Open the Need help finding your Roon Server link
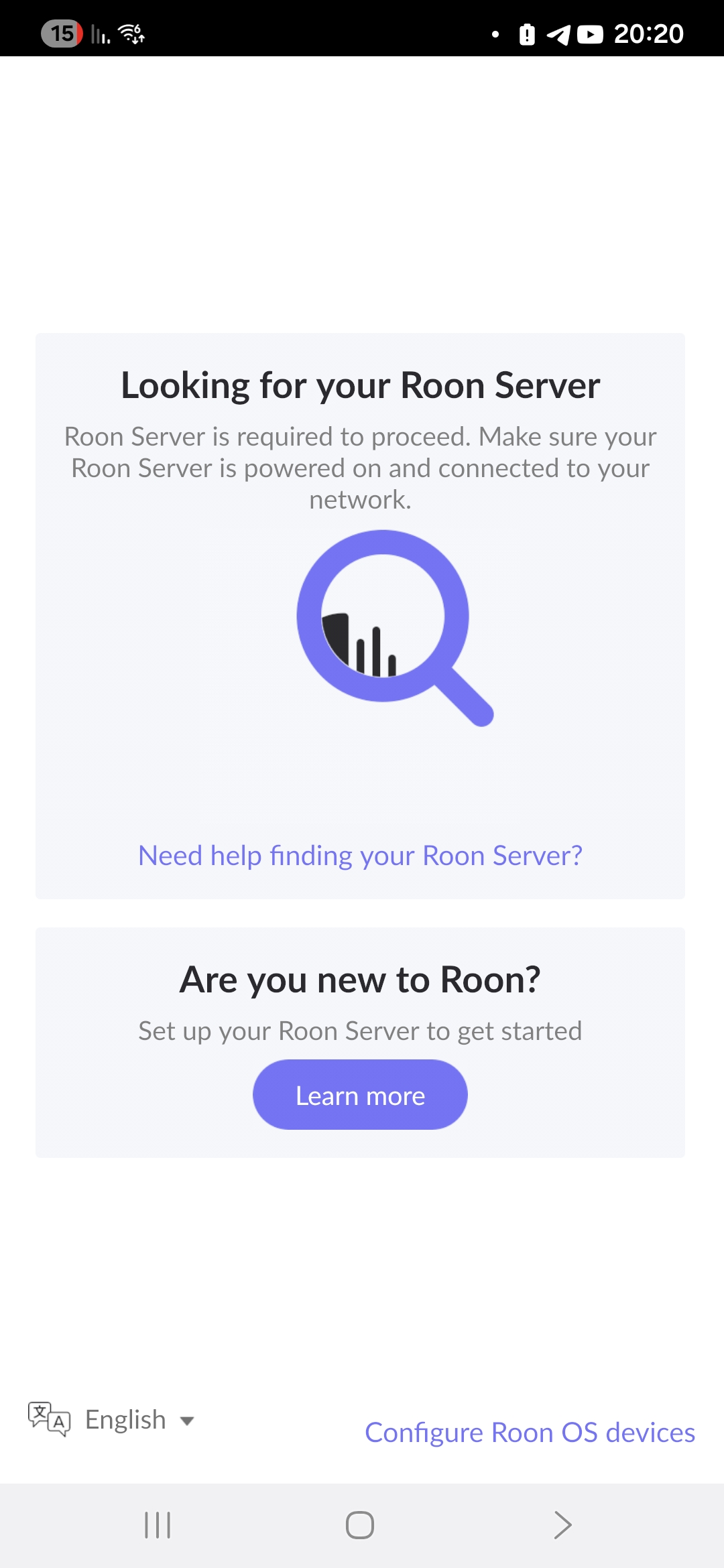Viewport: 724px width, 1568px height. pyautogui.click(x=360, y=856)
